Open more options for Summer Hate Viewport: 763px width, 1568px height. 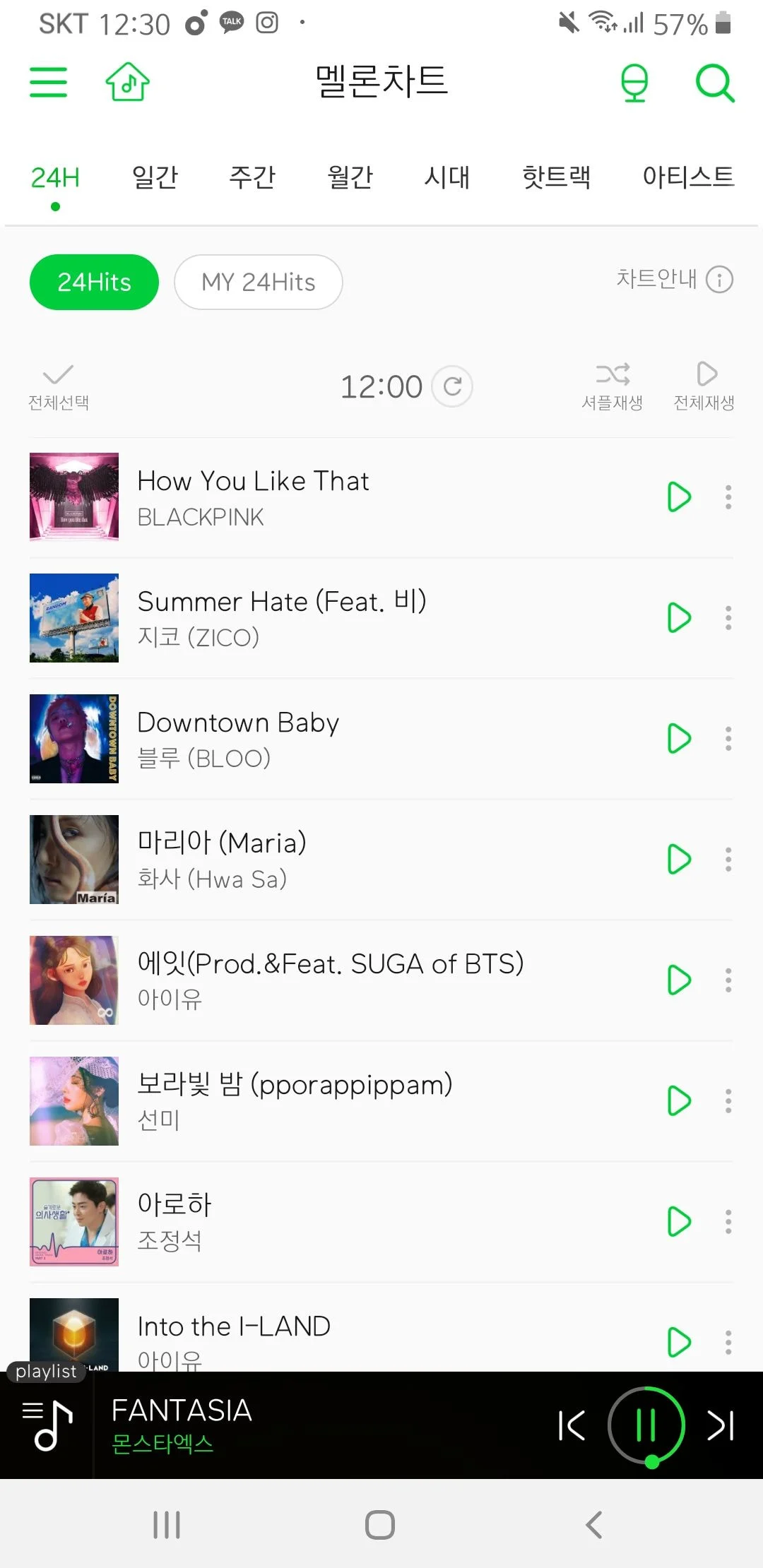(728, 618)
